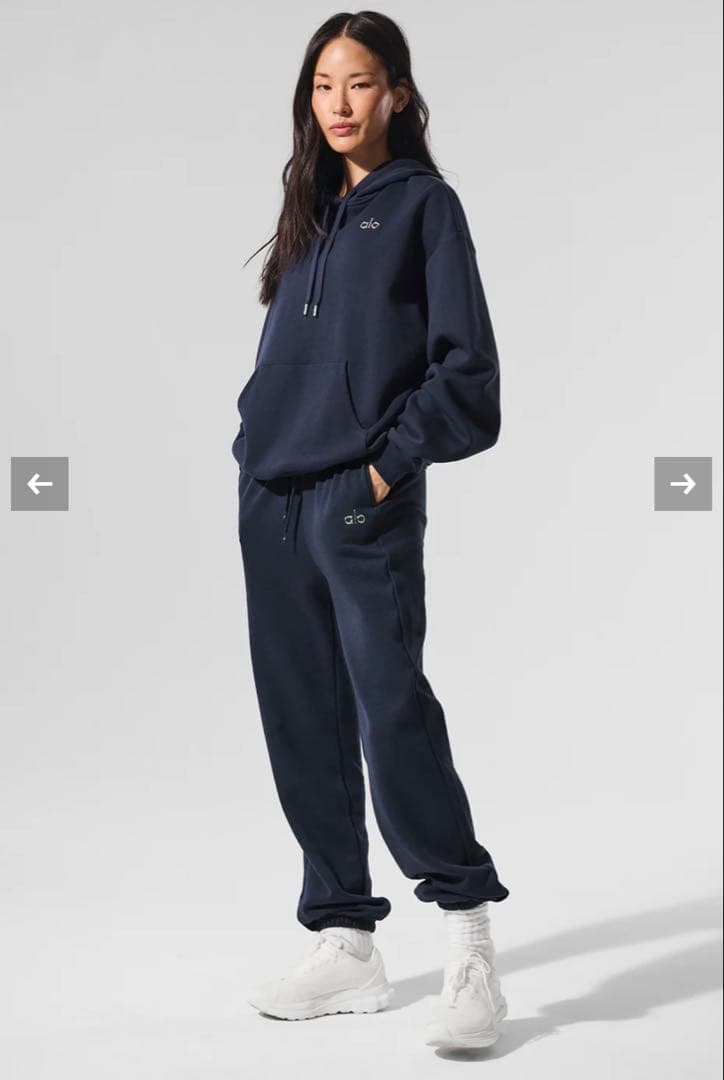Image resolution: width=724 pixels, height=1080 pixels.
Task: Go to the previous product photo
Action: 40,484
